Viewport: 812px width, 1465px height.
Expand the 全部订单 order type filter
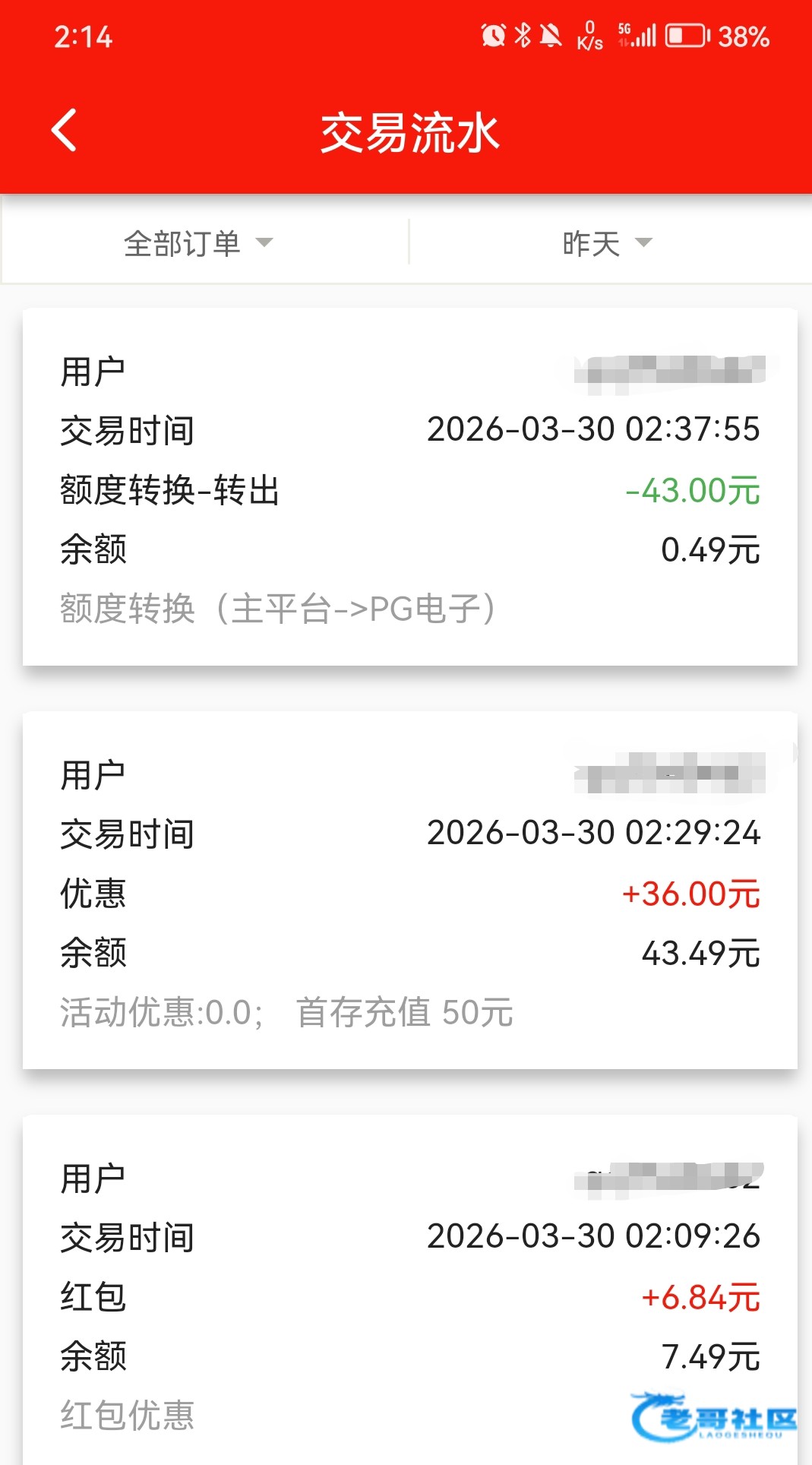198,243
